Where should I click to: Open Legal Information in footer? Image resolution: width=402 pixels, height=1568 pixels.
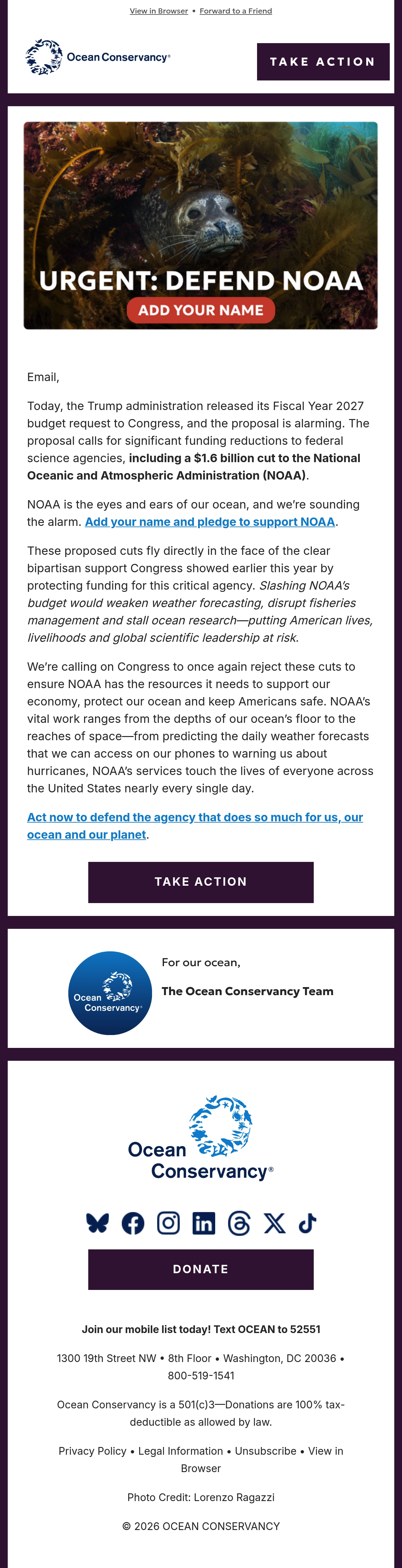point(180,1451)
